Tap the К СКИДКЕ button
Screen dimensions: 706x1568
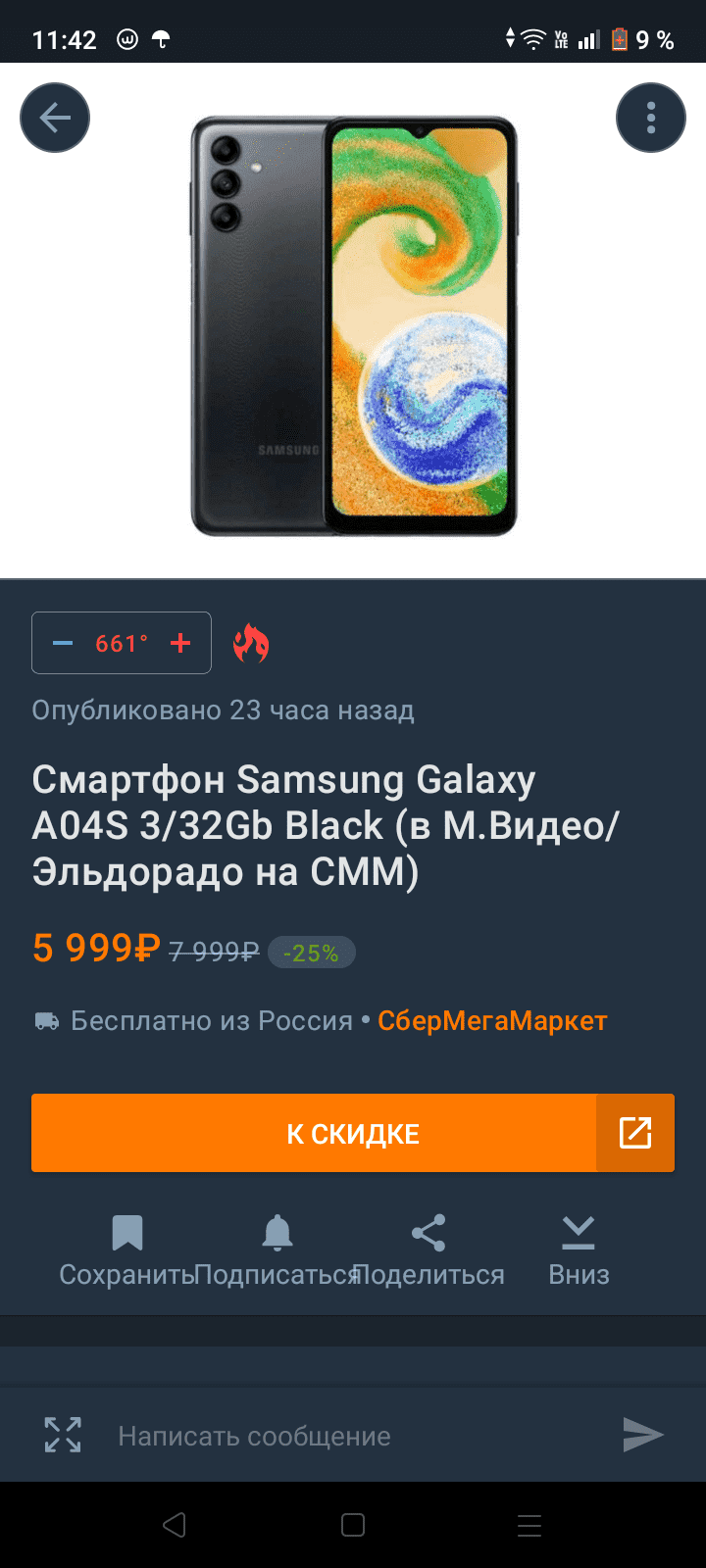coord(314,1133)
